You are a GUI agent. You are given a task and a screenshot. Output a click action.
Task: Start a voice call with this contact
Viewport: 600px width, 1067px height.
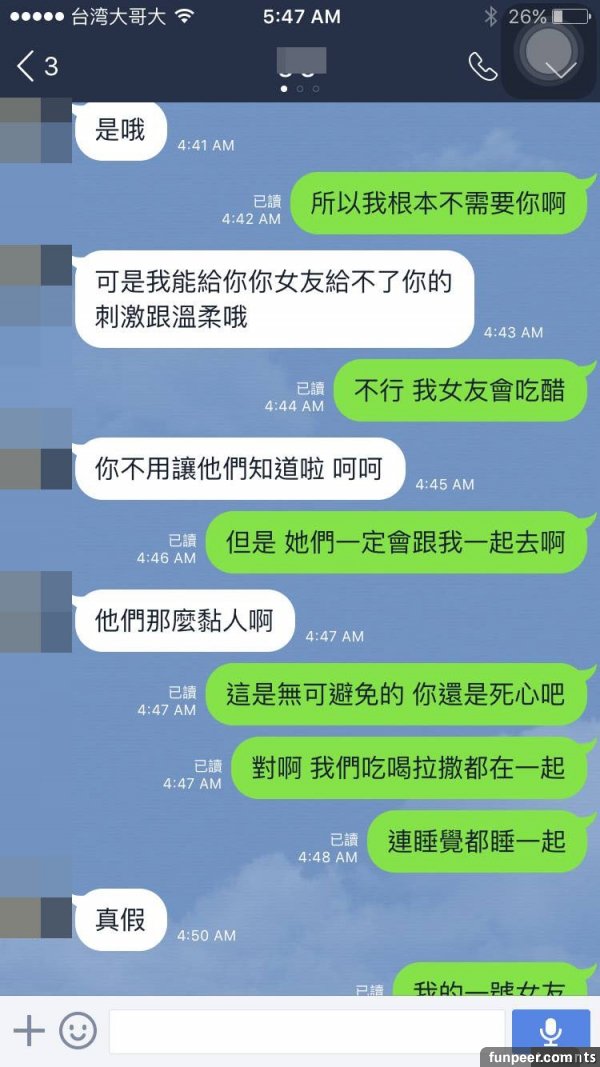pyautogui.click(x=483, y=66)
